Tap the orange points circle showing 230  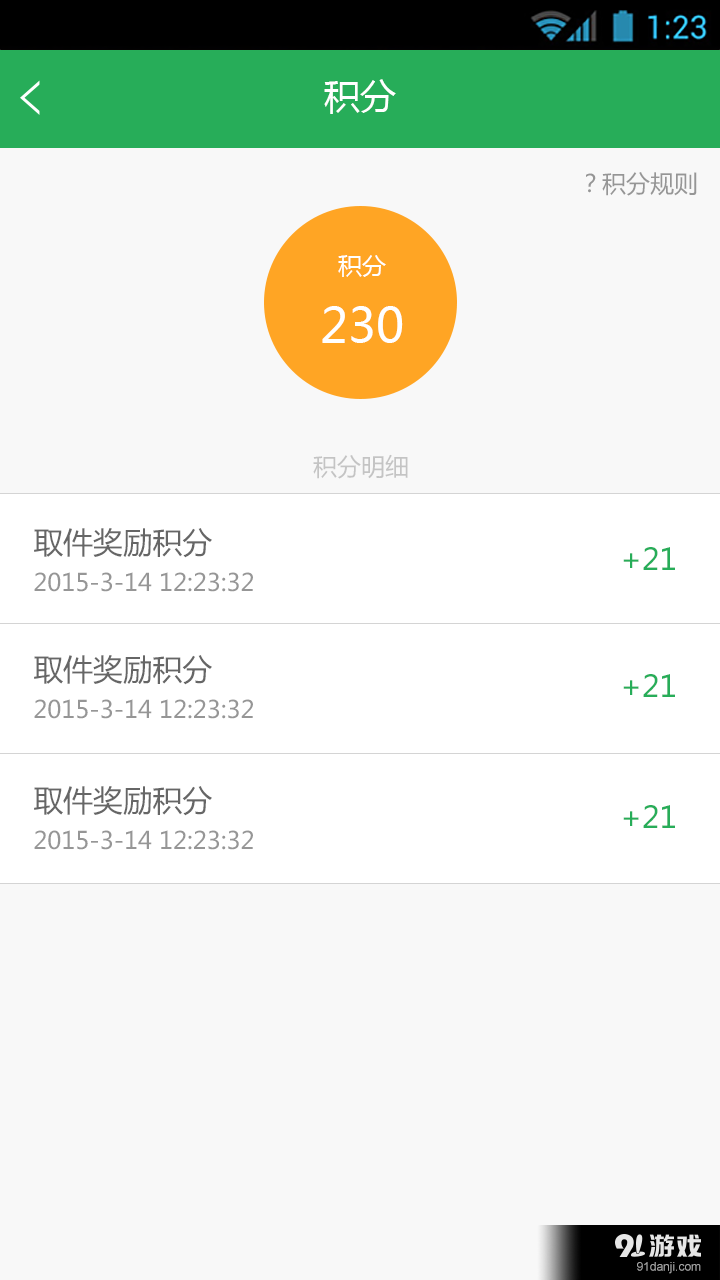pyautogui.click(x=360, y=301)
